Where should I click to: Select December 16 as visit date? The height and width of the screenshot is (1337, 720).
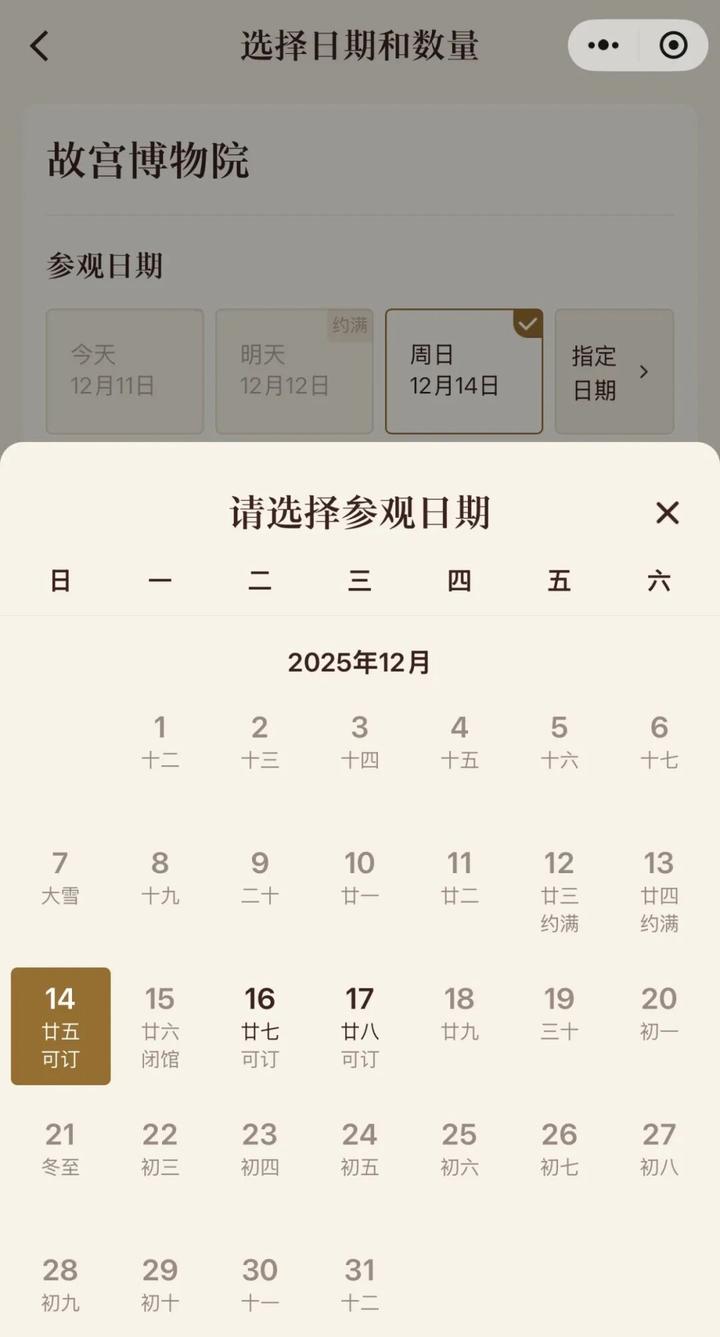[260, 1025]
